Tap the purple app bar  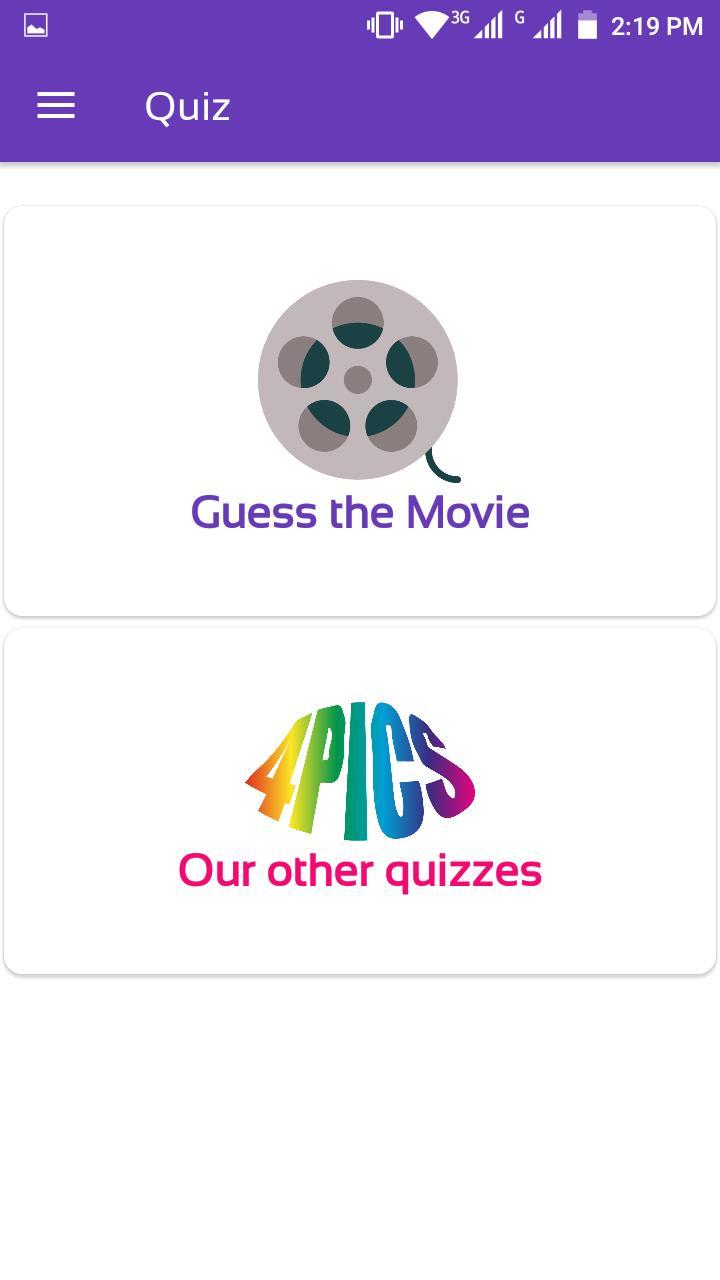tap(360, 105)
